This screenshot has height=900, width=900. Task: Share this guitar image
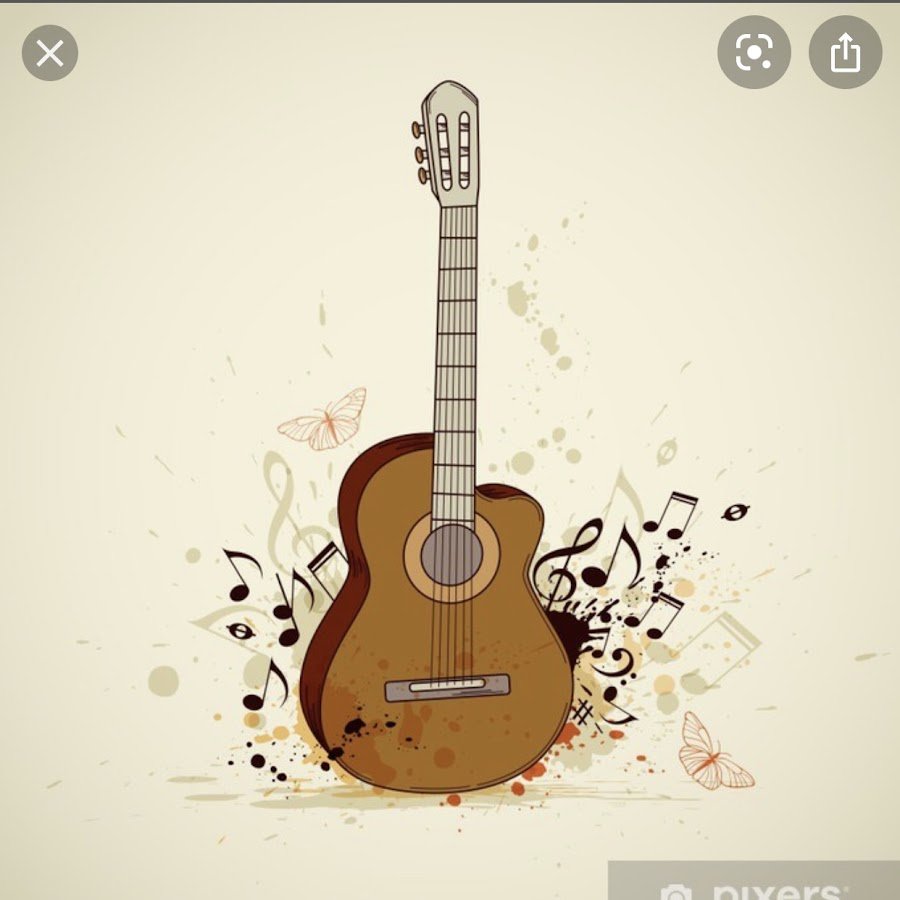pos(845,53)
